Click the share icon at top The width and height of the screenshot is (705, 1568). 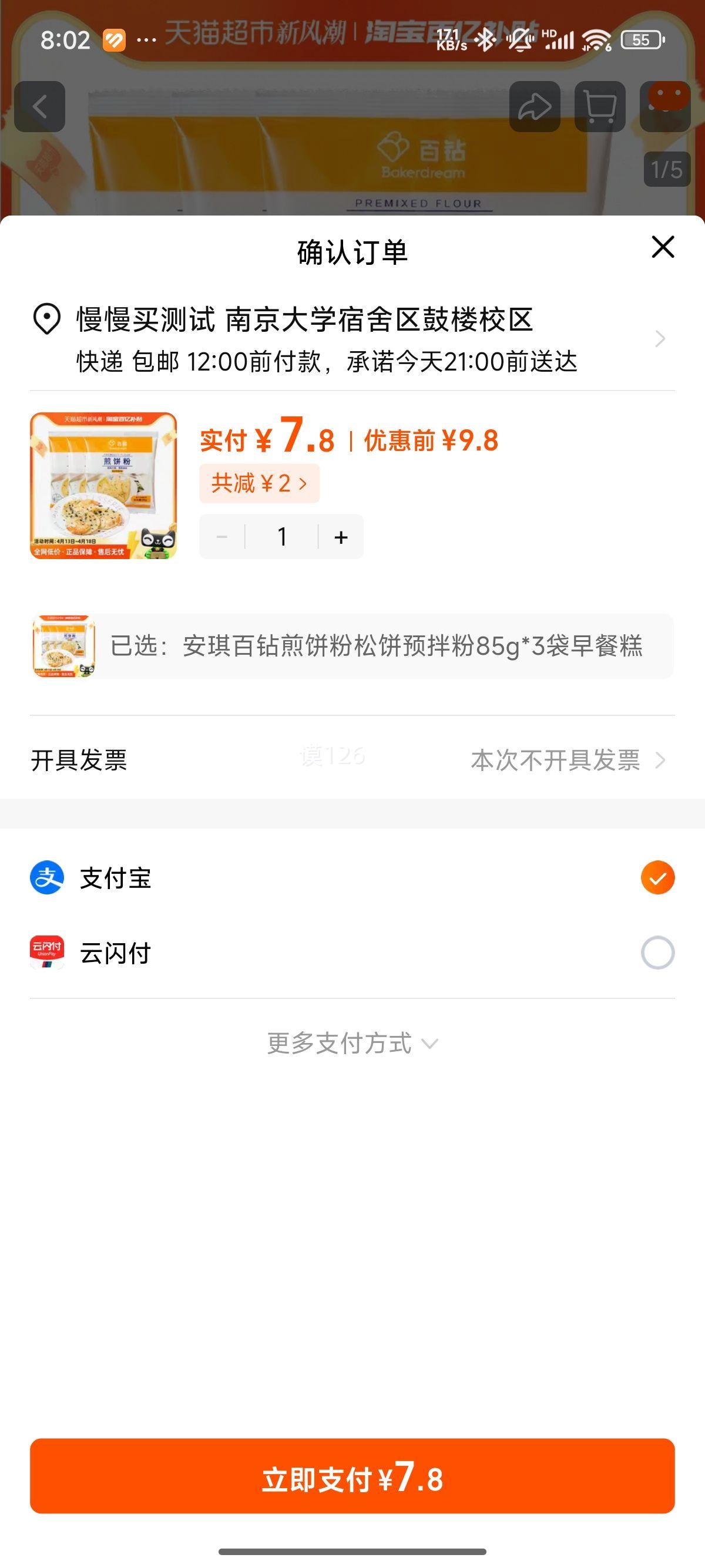click(x=535, y=107)
